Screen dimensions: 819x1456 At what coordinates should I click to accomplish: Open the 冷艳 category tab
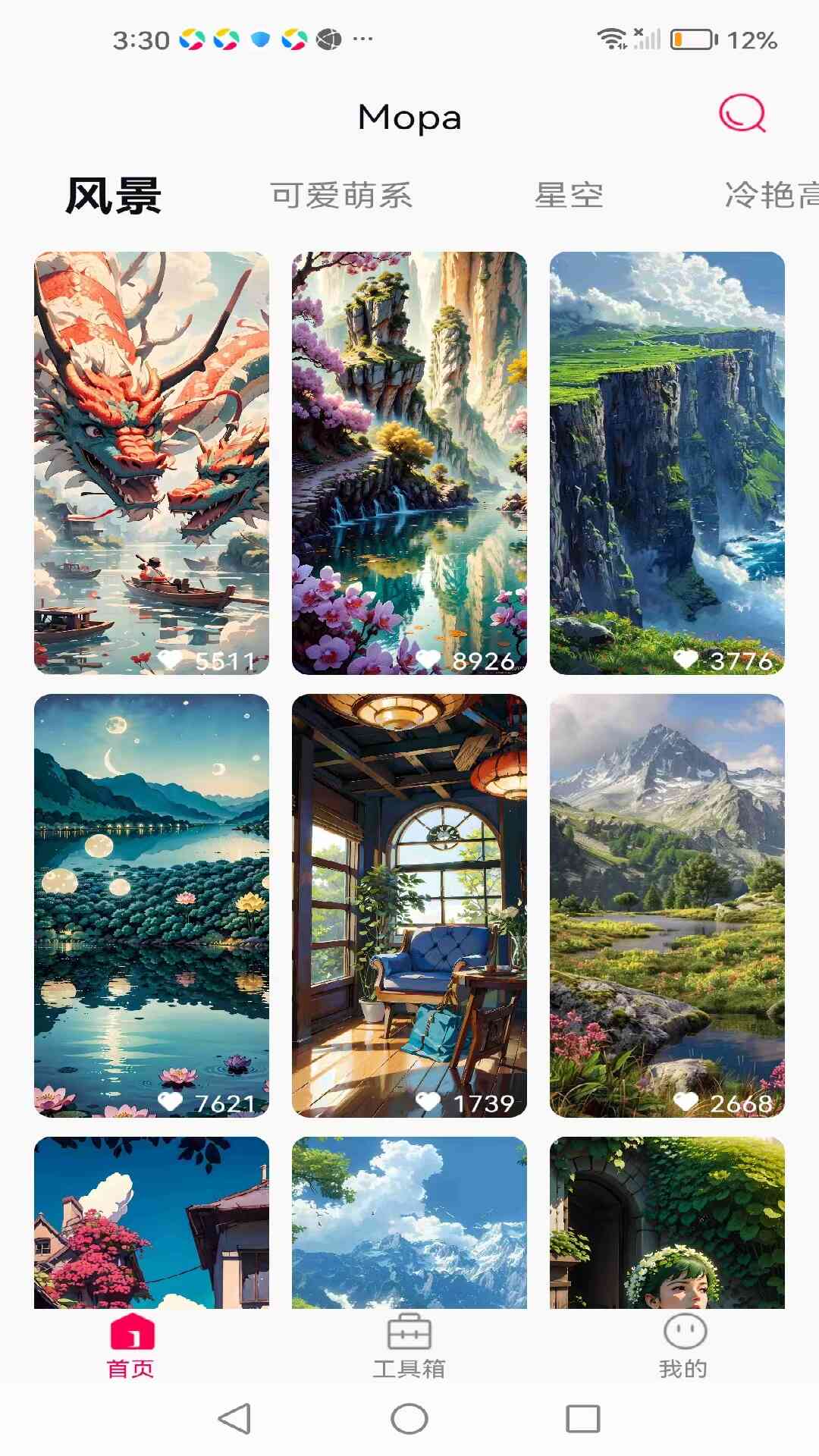(x=770, y=196)
